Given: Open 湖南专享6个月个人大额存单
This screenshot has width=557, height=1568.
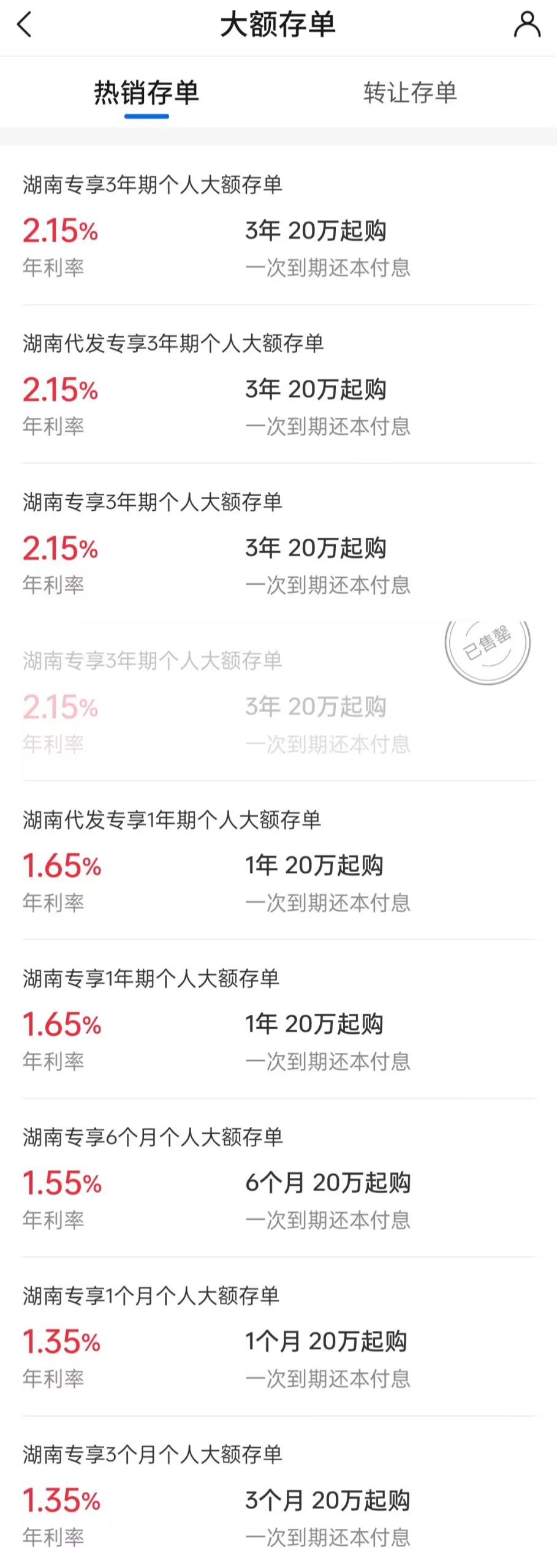Looking at the screenshot, I should [153, 1137].
